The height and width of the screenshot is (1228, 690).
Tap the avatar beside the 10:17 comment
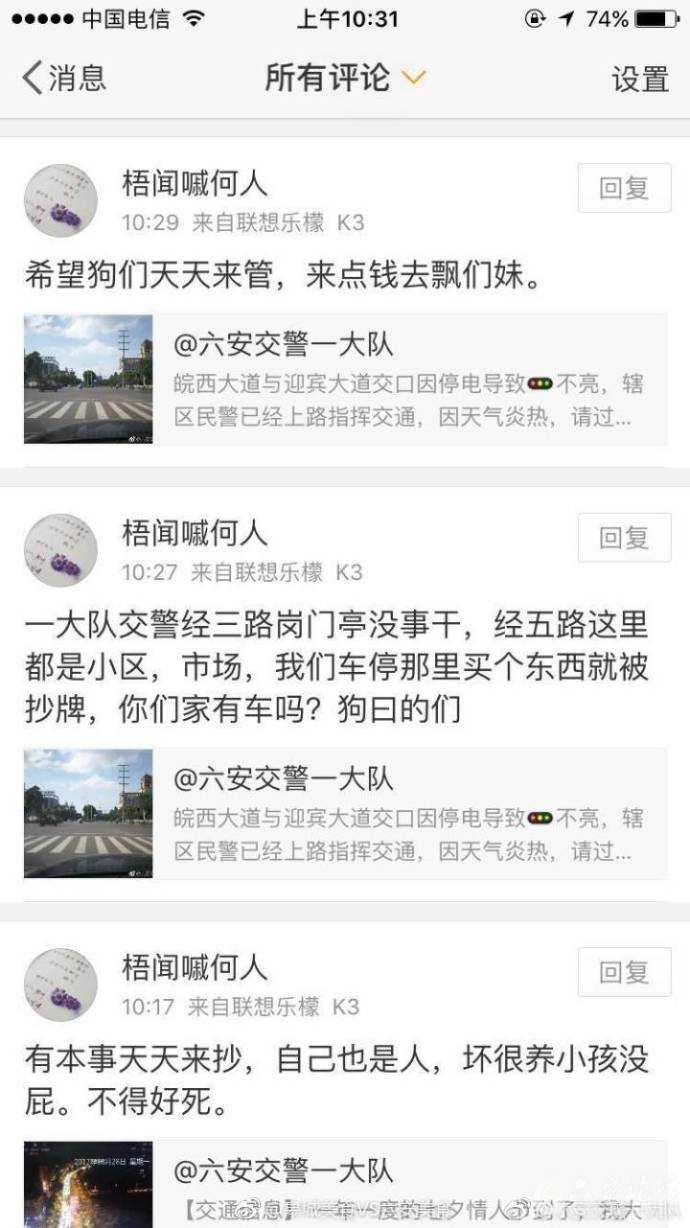tap(61, 984)
